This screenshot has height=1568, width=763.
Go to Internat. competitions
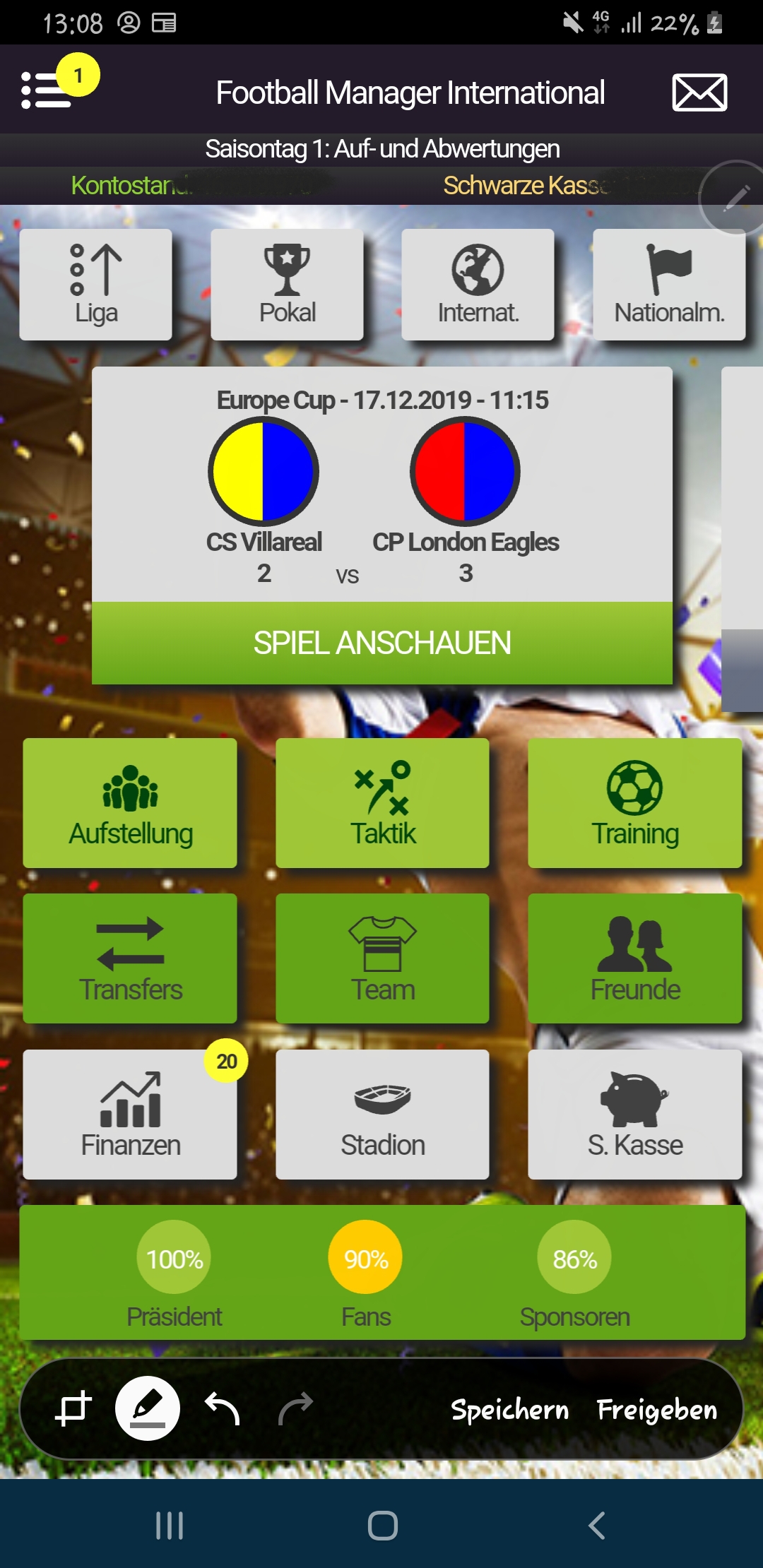pyautogui.click(x=478, y=285)
